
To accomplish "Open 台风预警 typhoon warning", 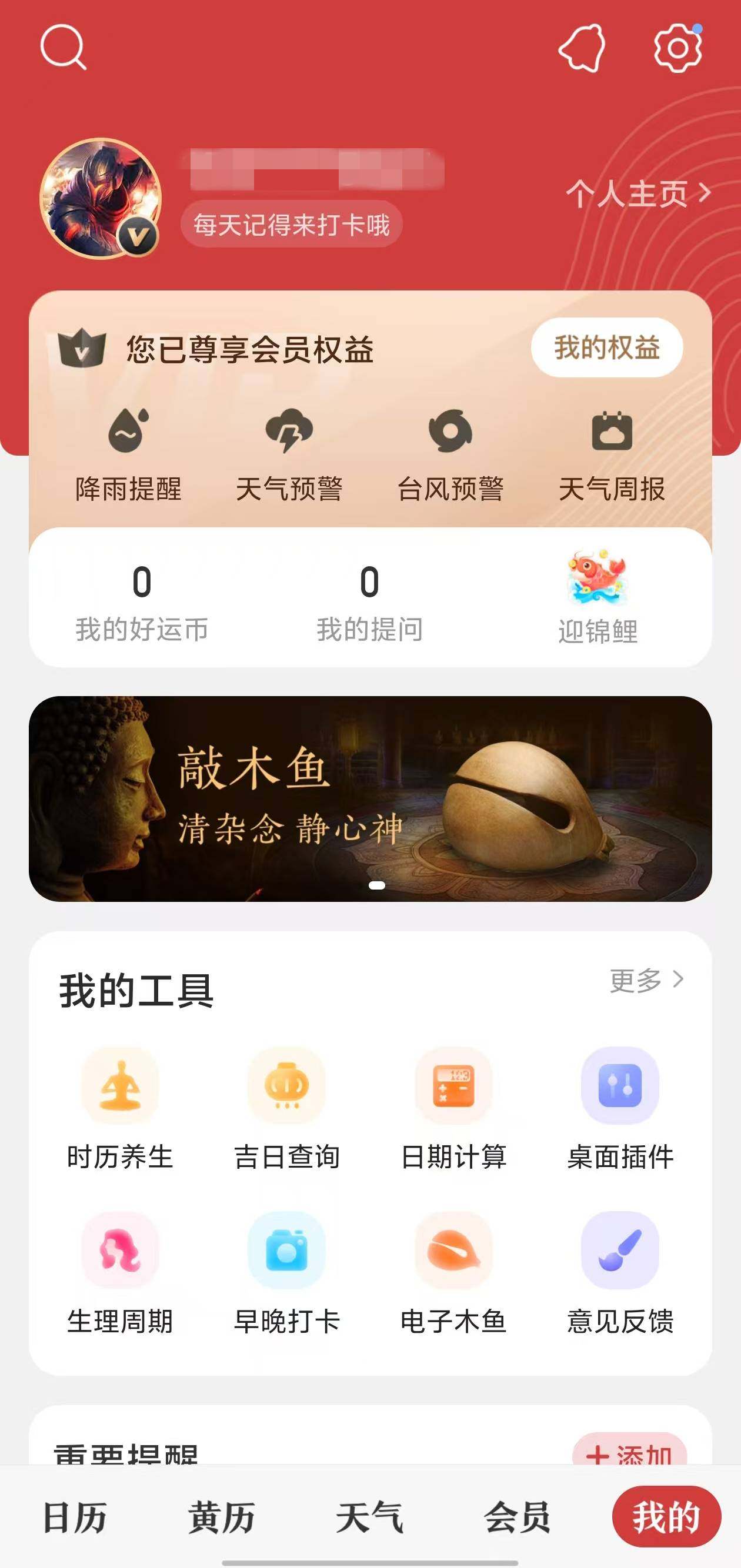I will point(450,456).
